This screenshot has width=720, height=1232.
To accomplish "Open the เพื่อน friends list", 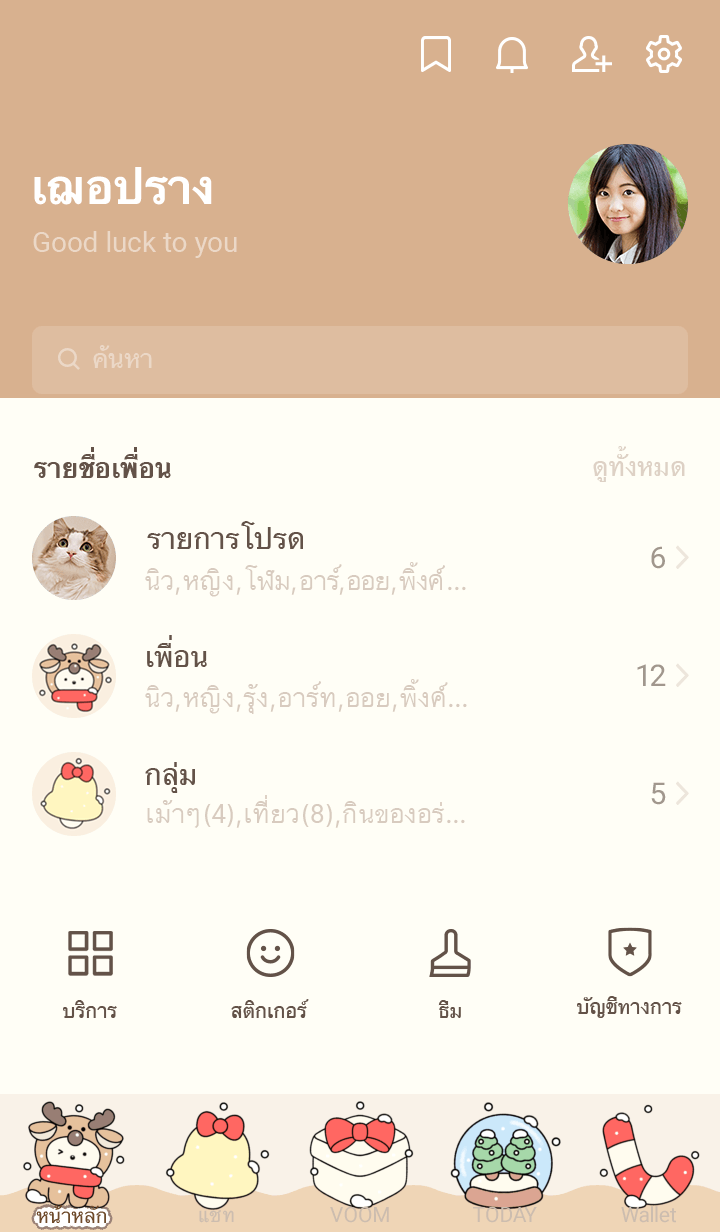I will [360, 676].
